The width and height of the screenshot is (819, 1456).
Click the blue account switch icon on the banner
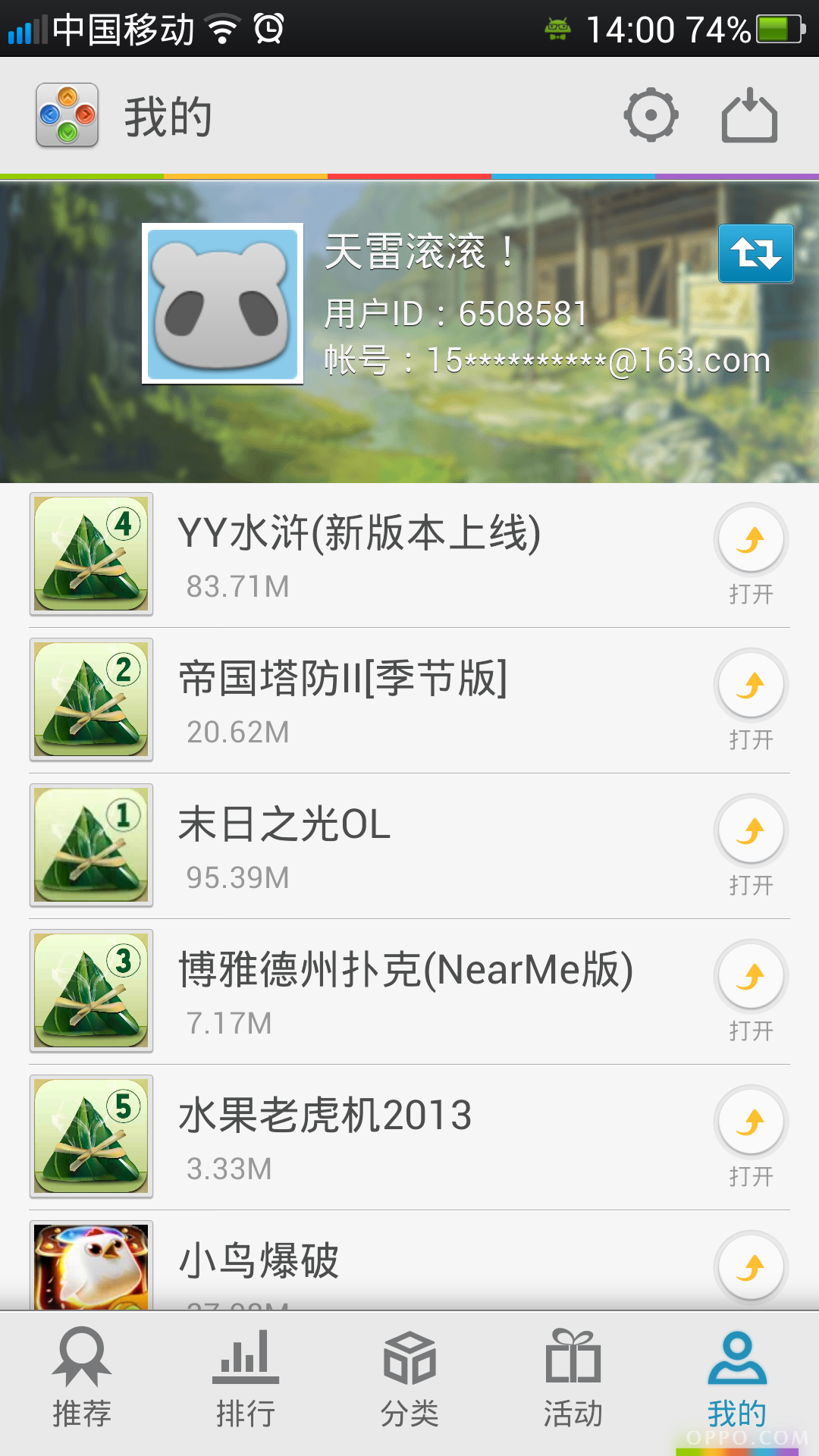[x=755, y=253]
